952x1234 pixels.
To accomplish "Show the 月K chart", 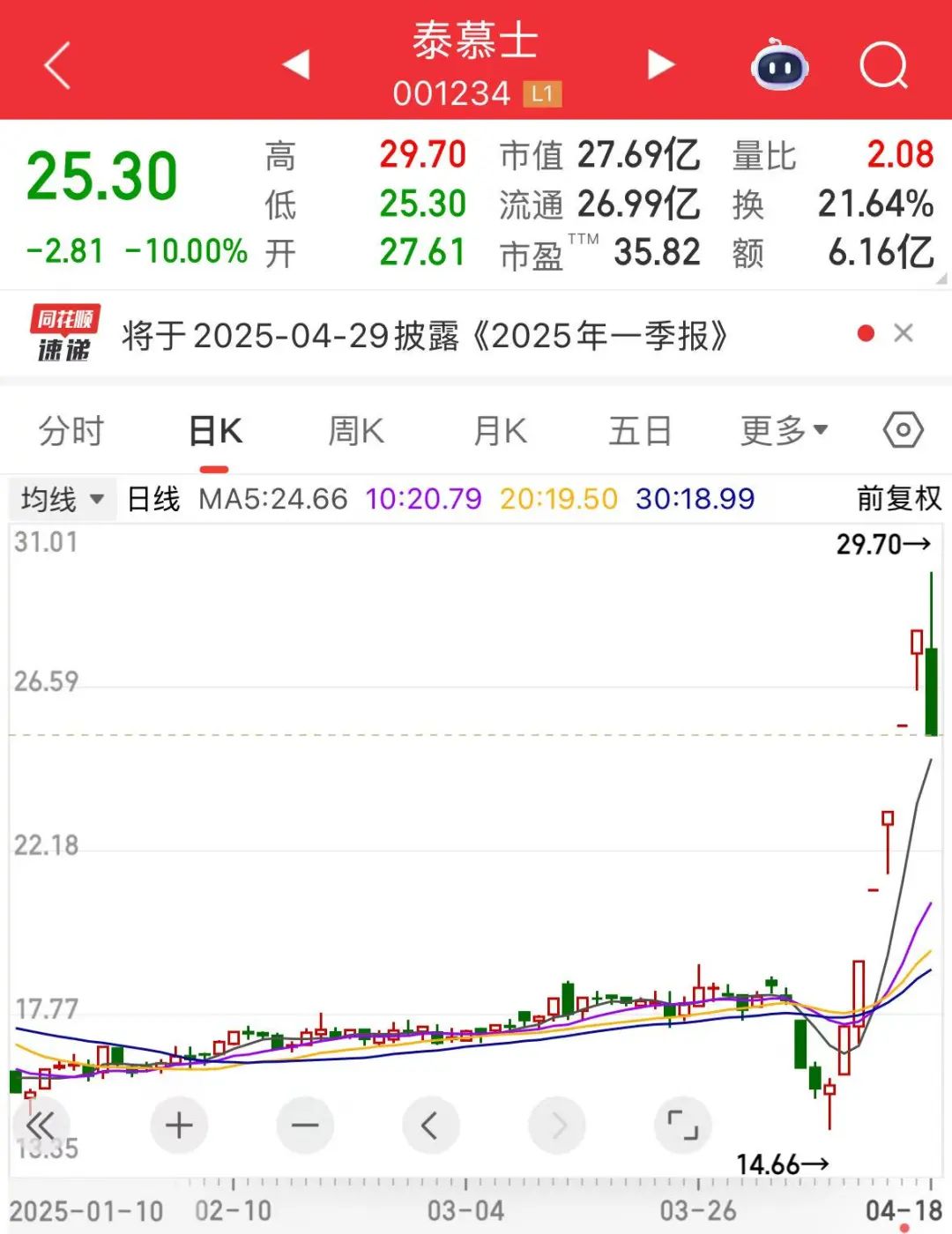I will click(x=500, y=431).
